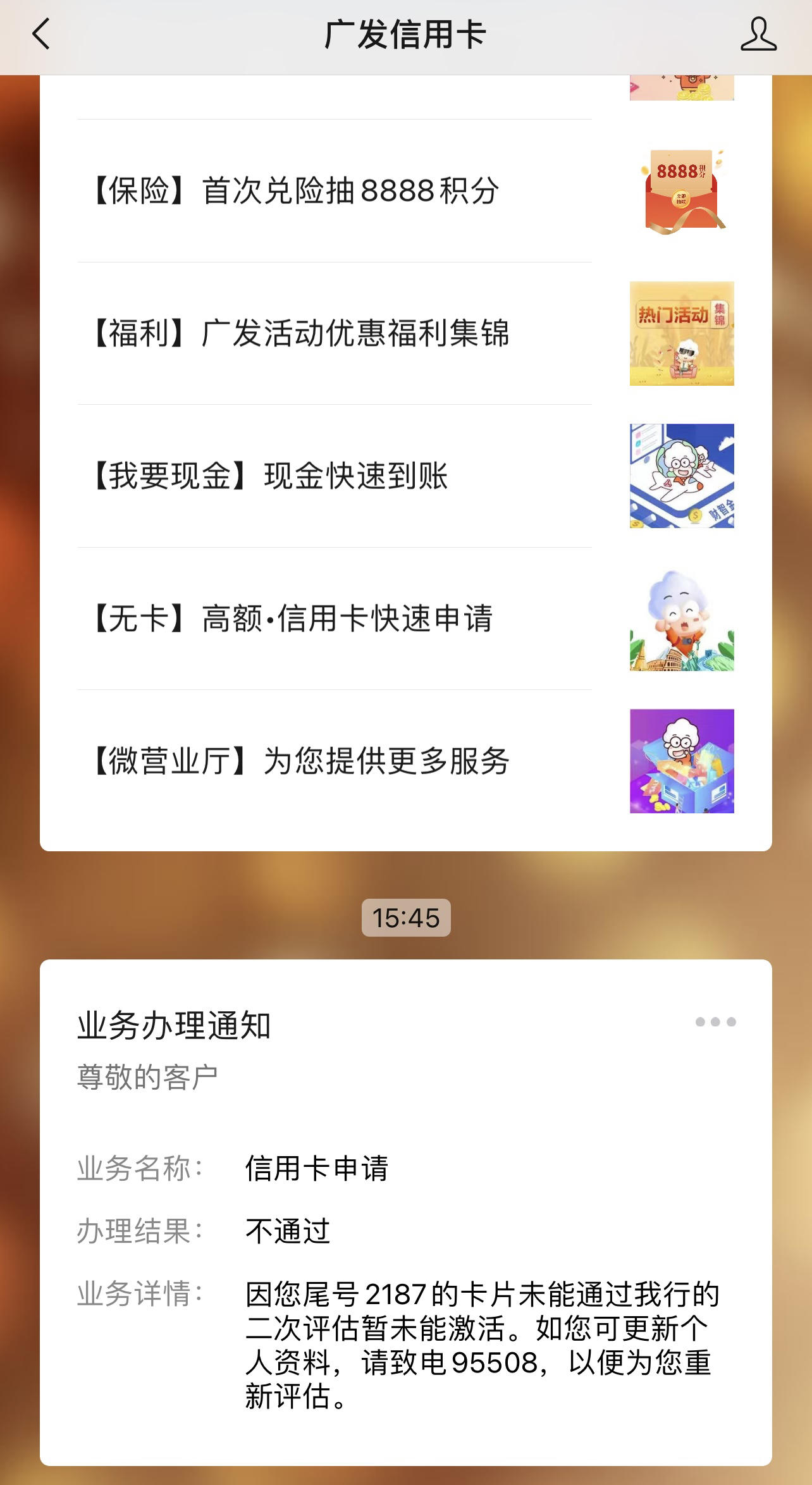Open the 业务办理通知 message card
Image resolution: width=812 pixels, height=1485 pixels.
406,1213
